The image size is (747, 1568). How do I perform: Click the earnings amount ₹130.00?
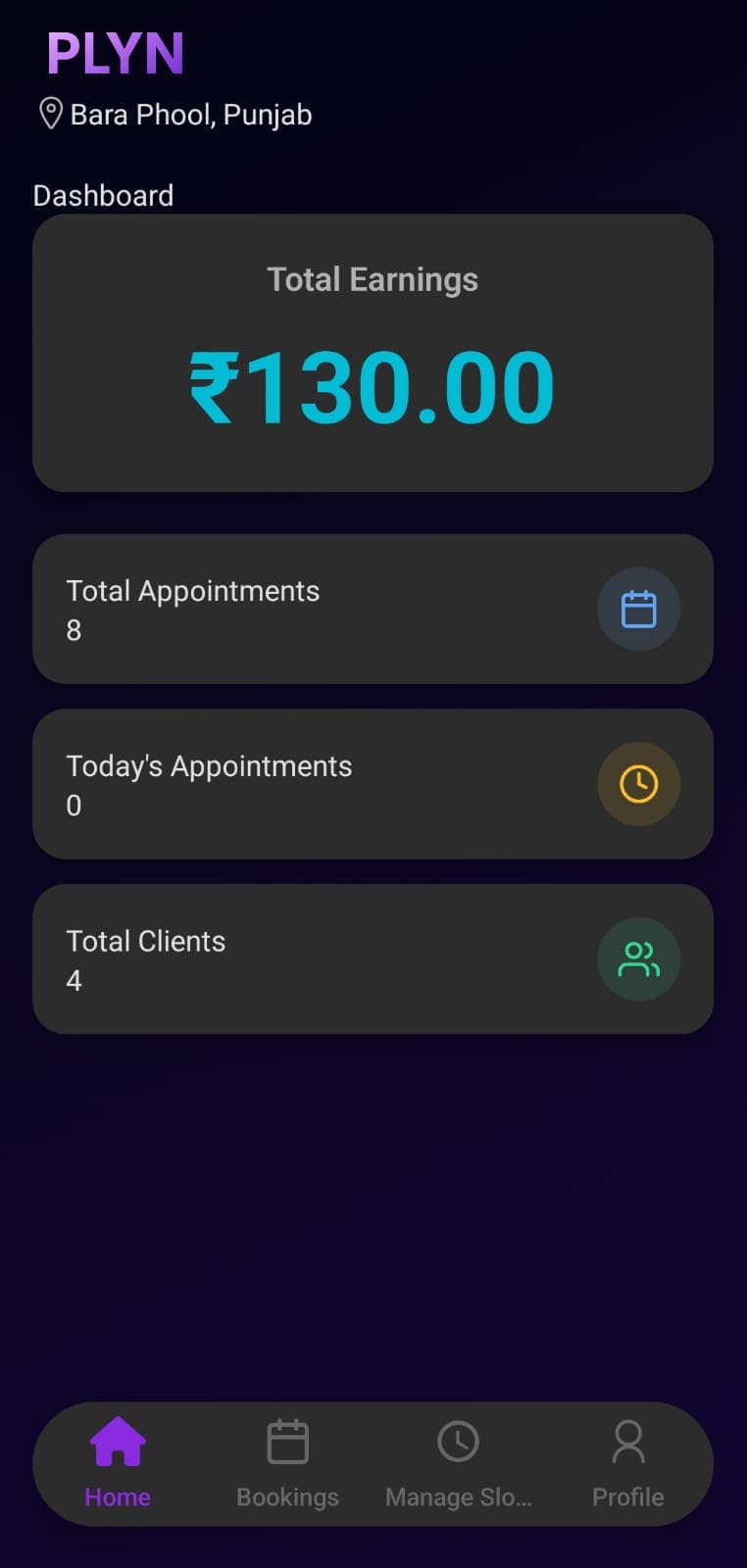373,384
